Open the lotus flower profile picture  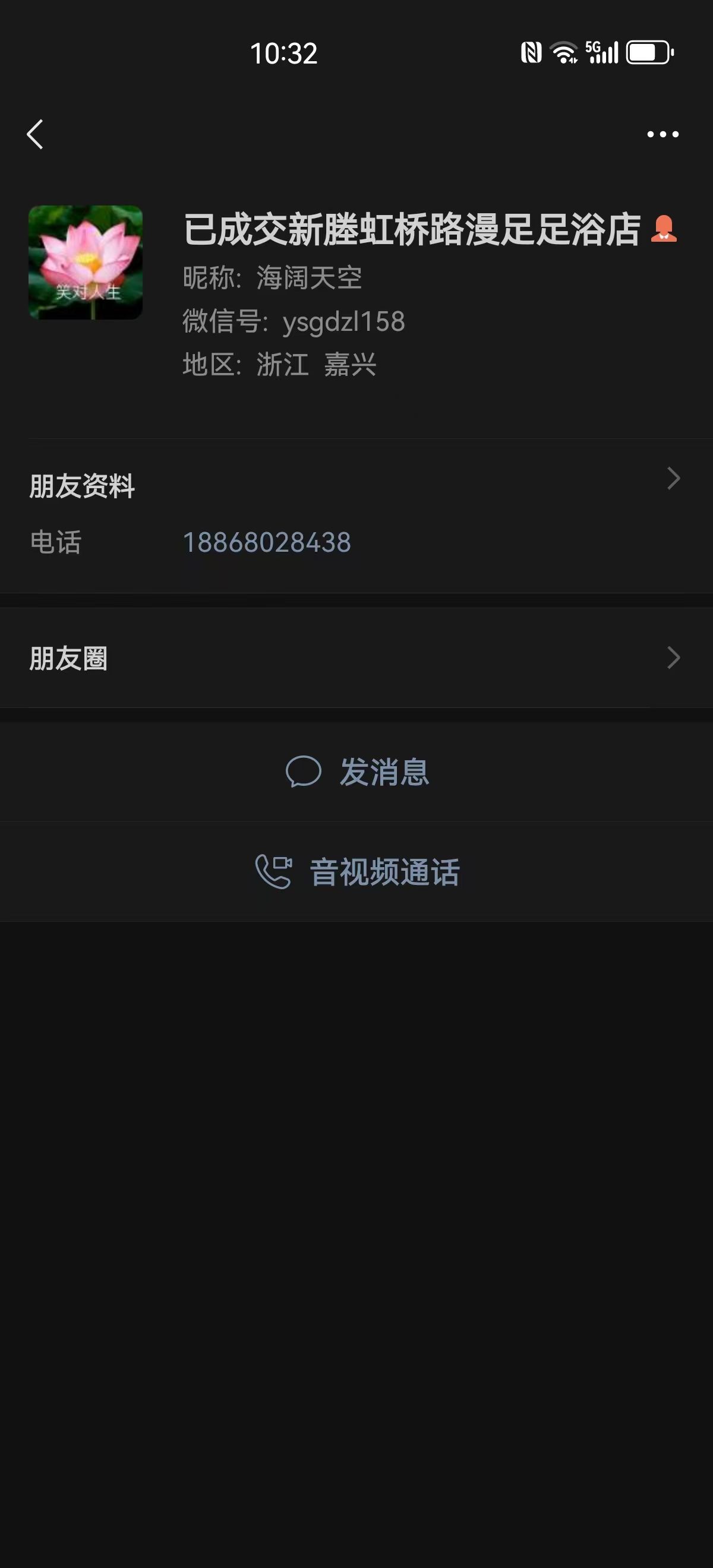click(x=85, y=264)
